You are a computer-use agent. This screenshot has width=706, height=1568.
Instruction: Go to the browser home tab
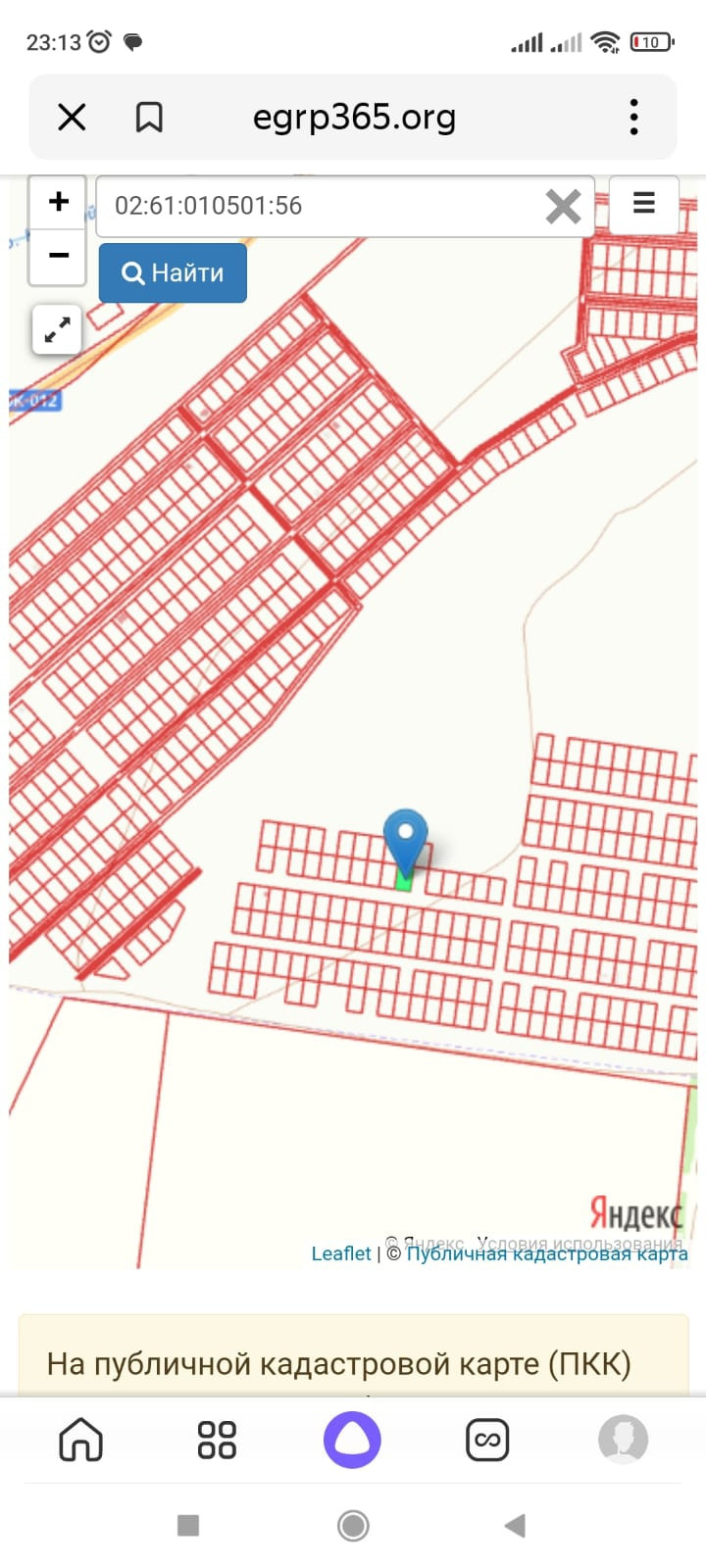(81, 1440)
